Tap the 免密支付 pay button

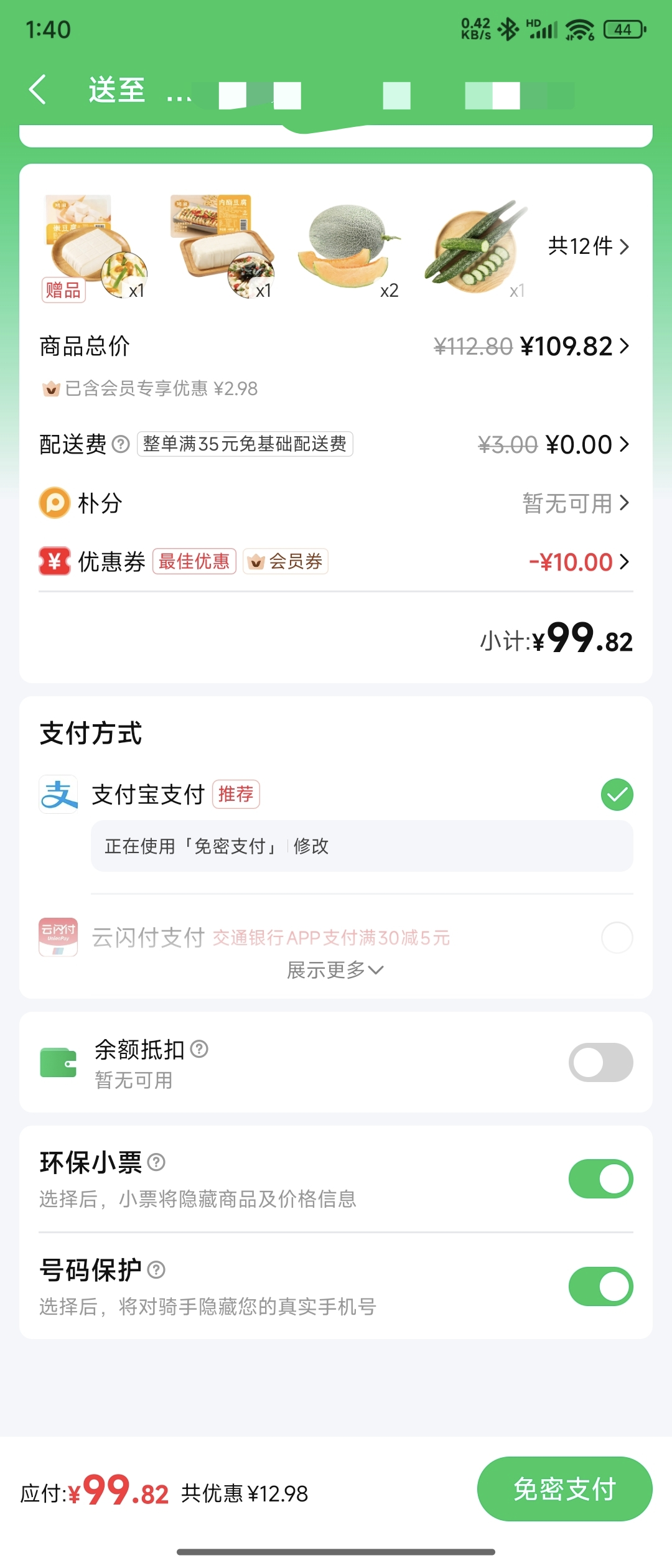[x=564, y=1490]
